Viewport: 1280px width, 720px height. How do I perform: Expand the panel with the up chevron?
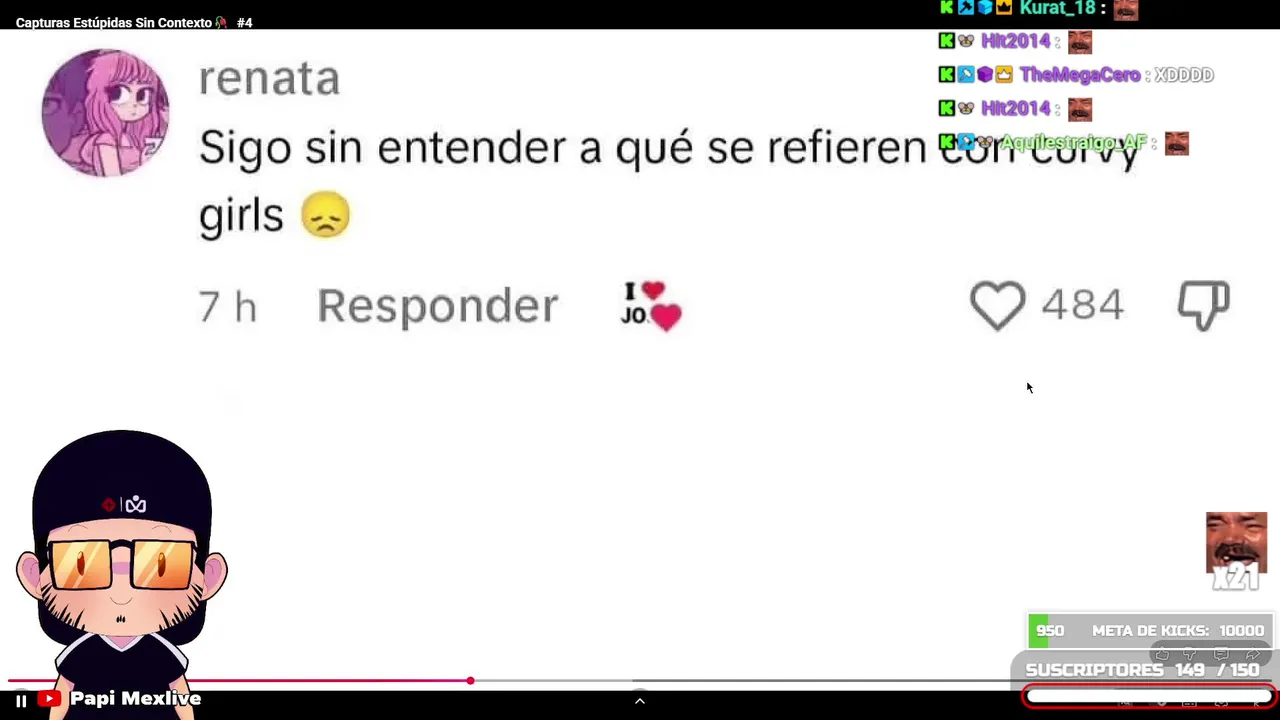pos(640,701)
